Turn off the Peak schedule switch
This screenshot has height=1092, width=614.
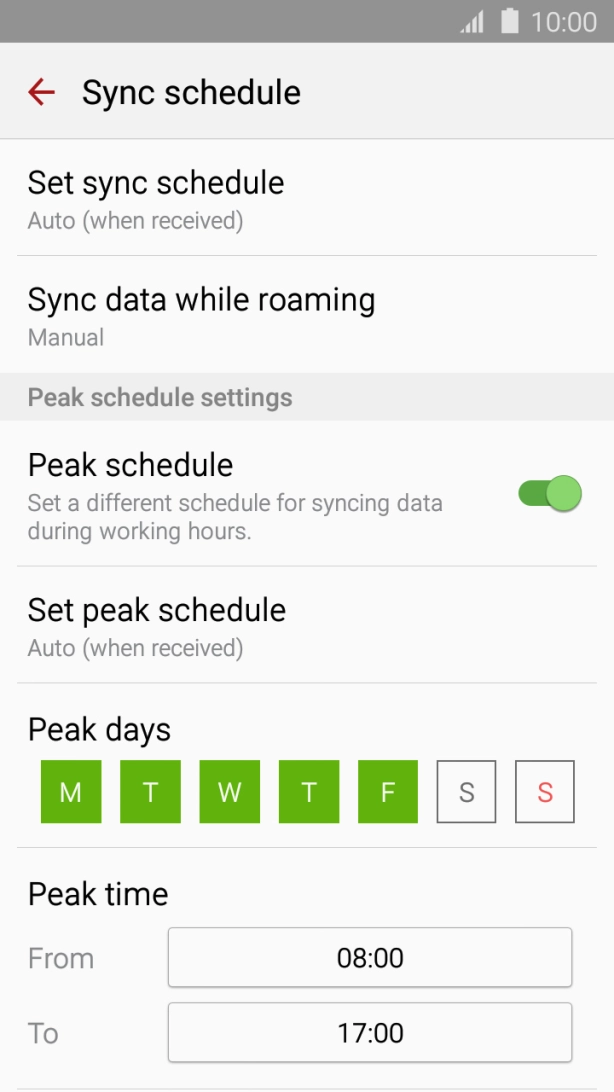point(549,494)
